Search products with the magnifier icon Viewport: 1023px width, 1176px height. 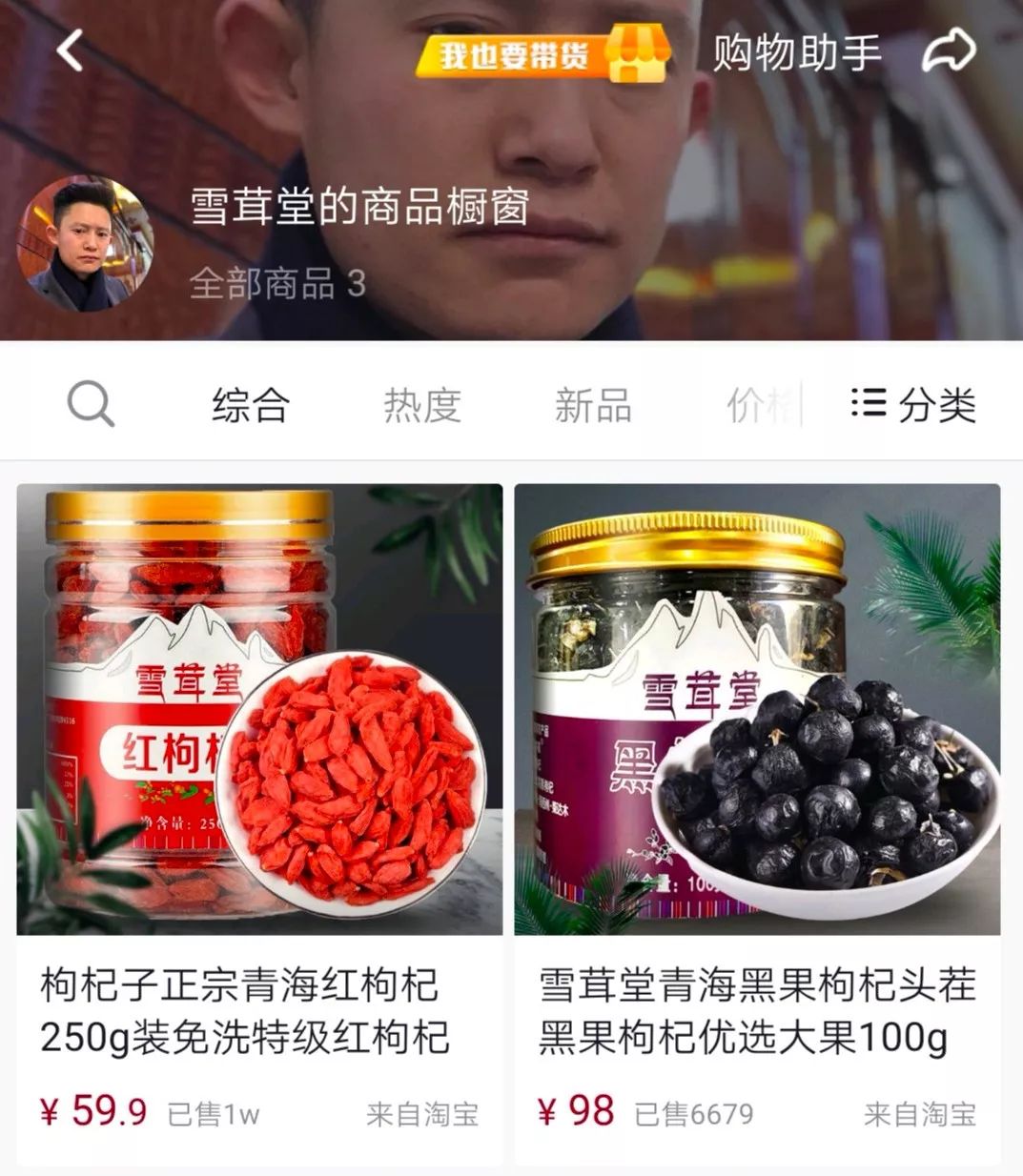pos(91,406)
